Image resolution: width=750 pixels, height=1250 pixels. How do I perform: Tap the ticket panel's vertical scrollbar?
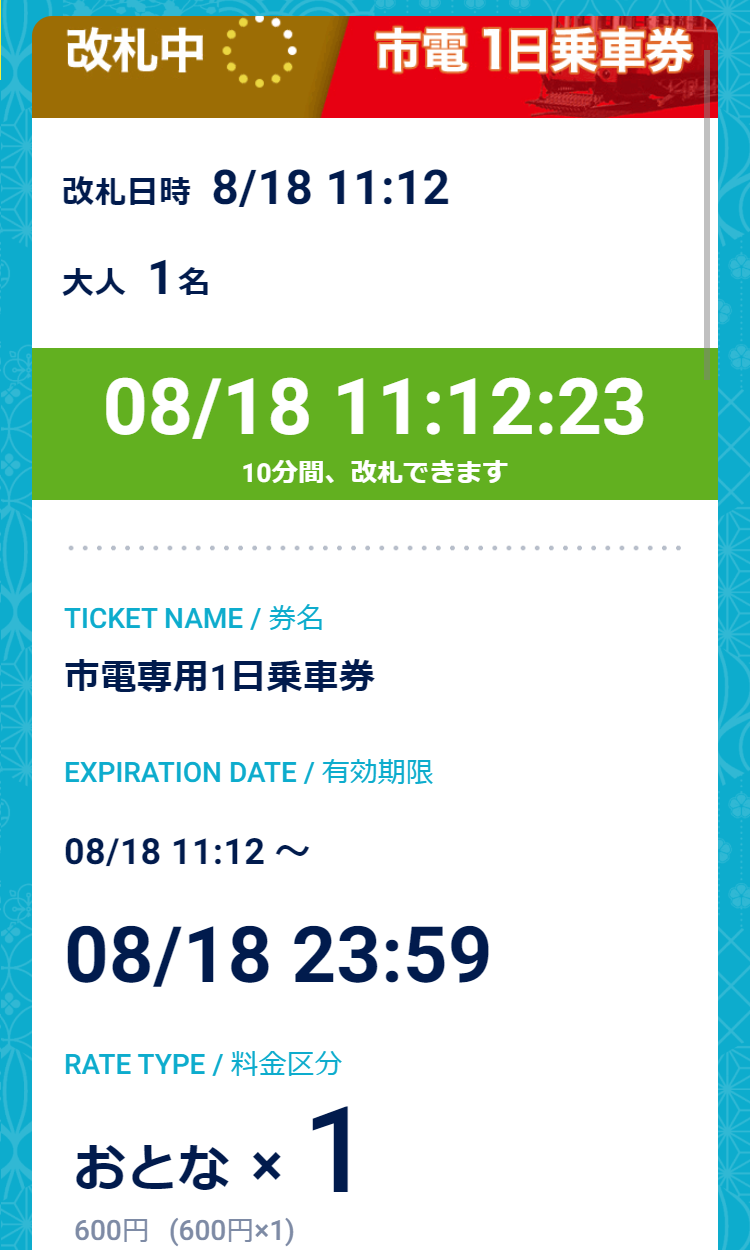tap(707, 215)
